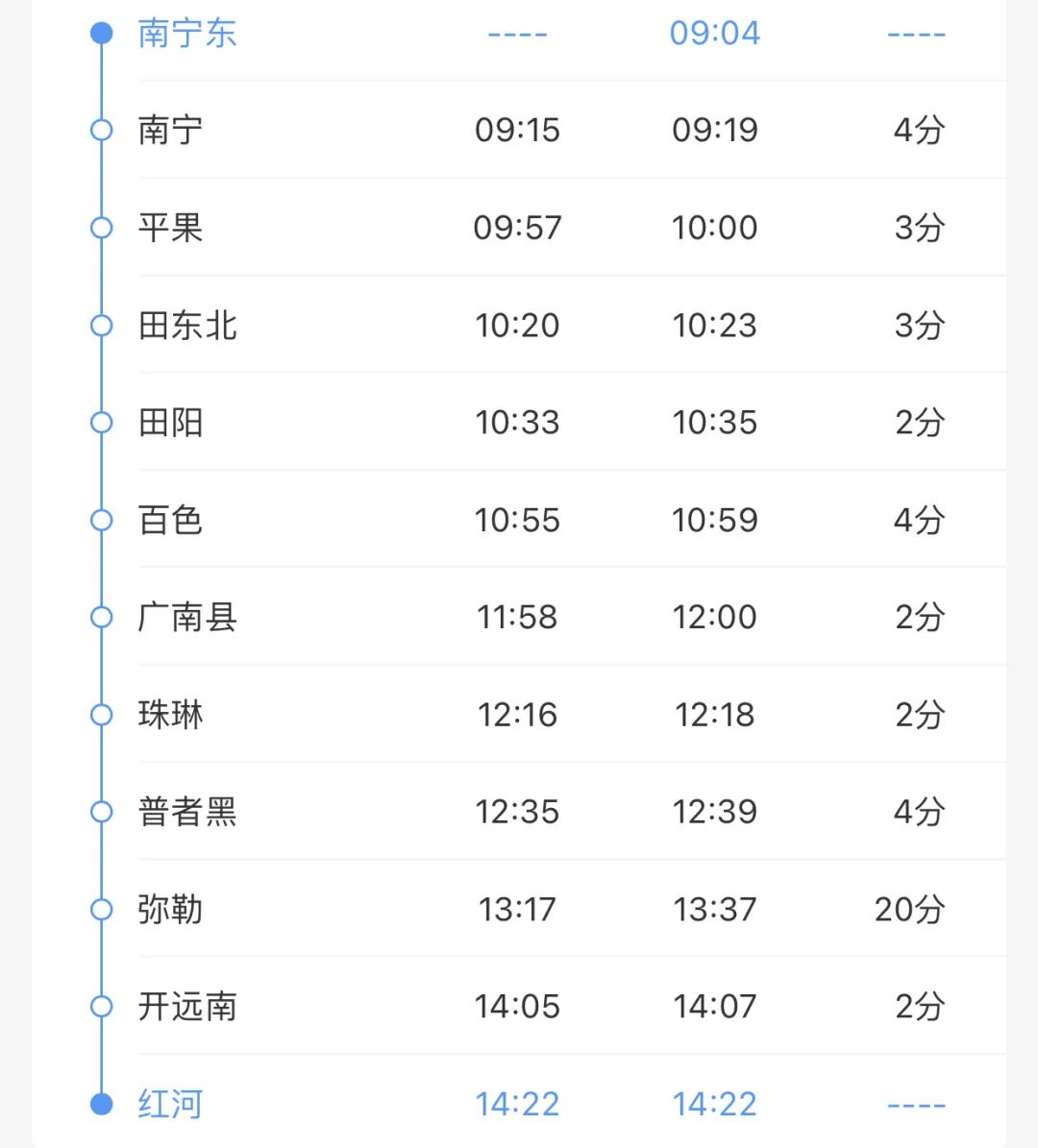Click the station circle beside 弥勒

99,908
